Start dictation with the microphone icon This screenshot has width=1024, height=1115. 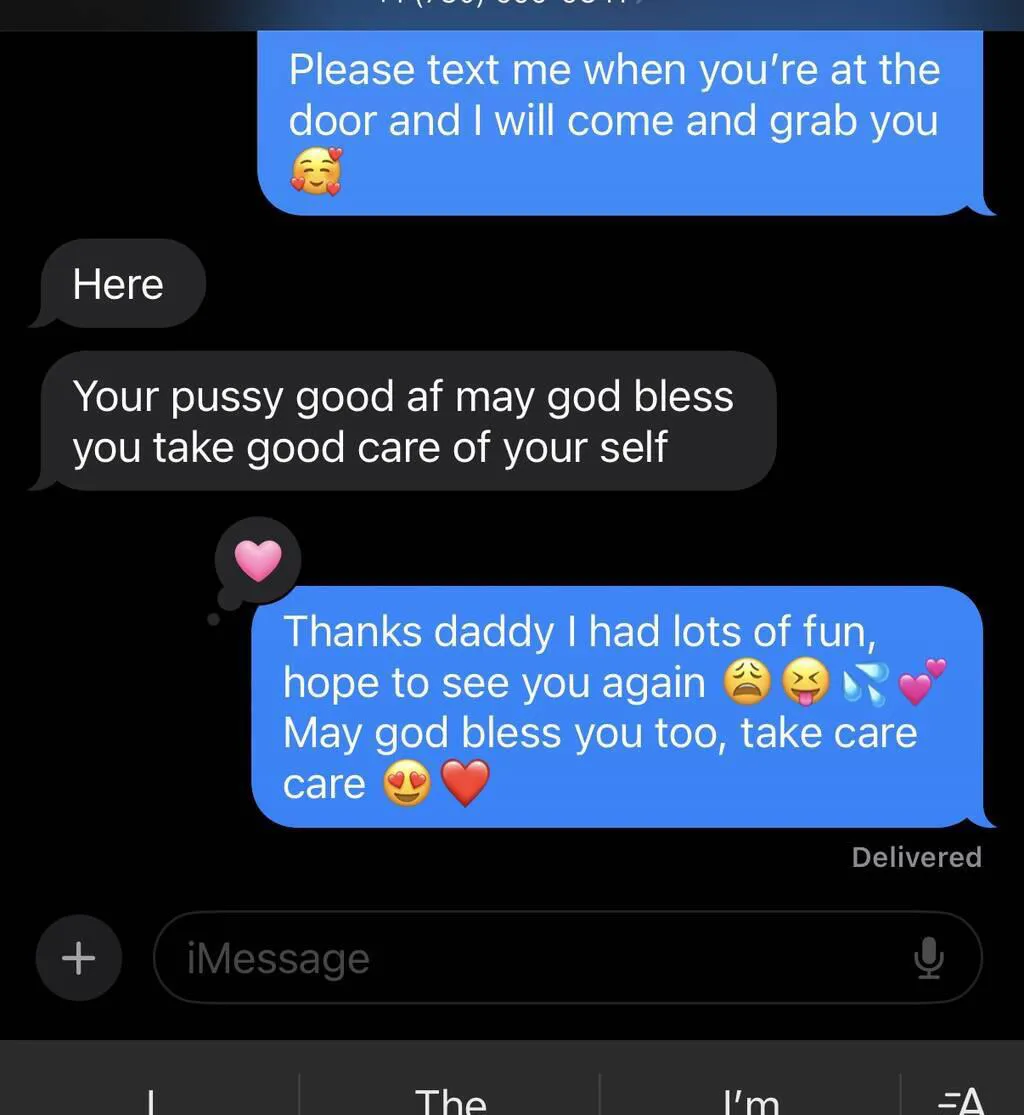[928, 958]
